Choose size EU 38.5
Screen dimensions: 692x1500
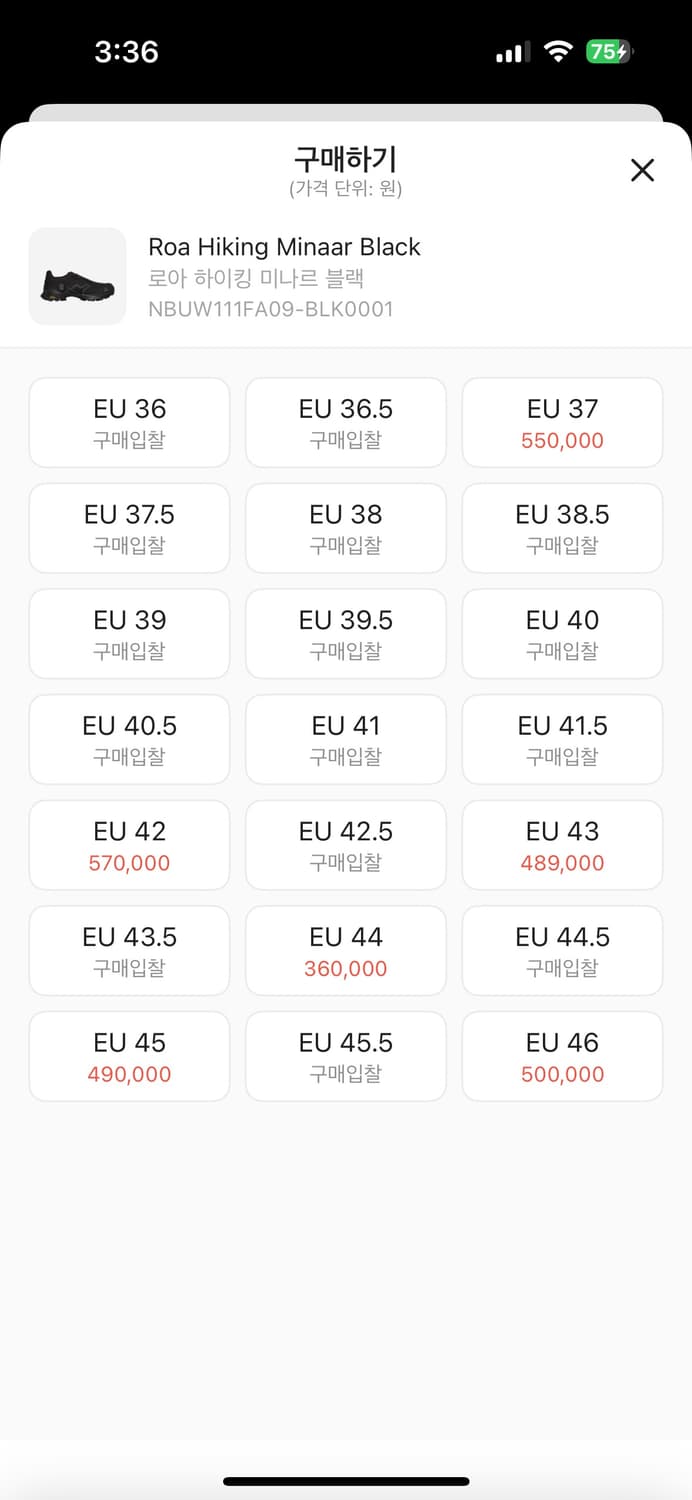click(562, 529)
